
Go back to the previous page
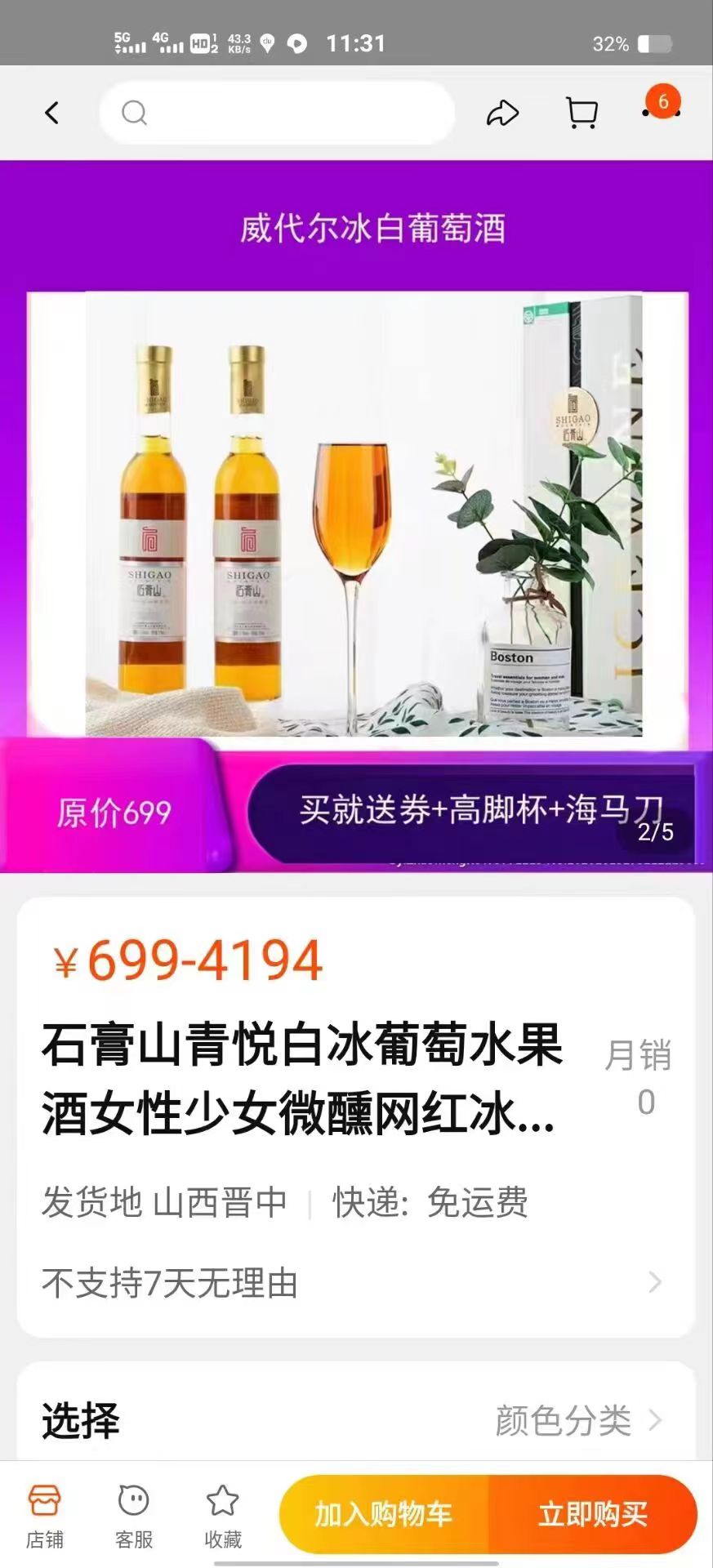[52, 113]
